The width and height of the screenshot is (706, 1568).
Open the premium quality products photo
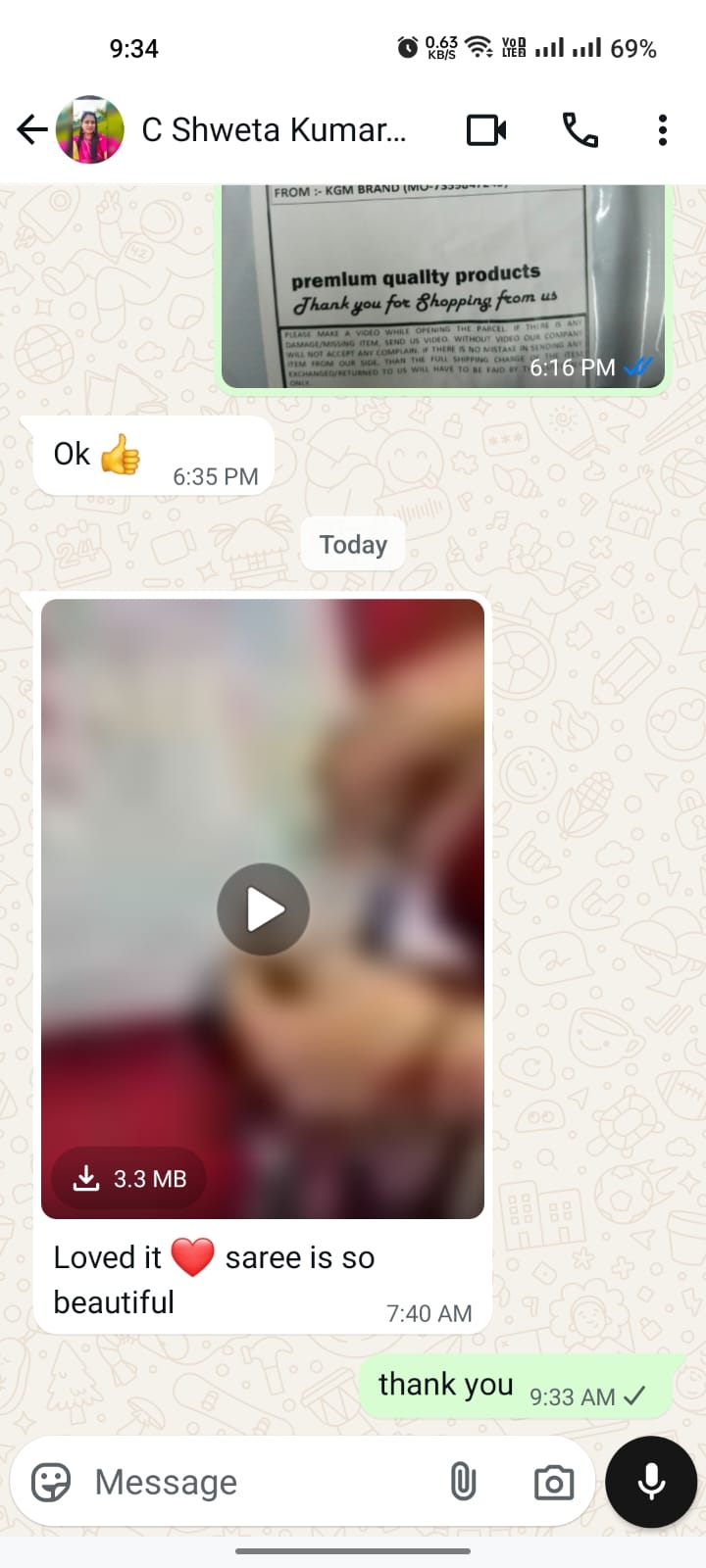[x=443, y=286]
